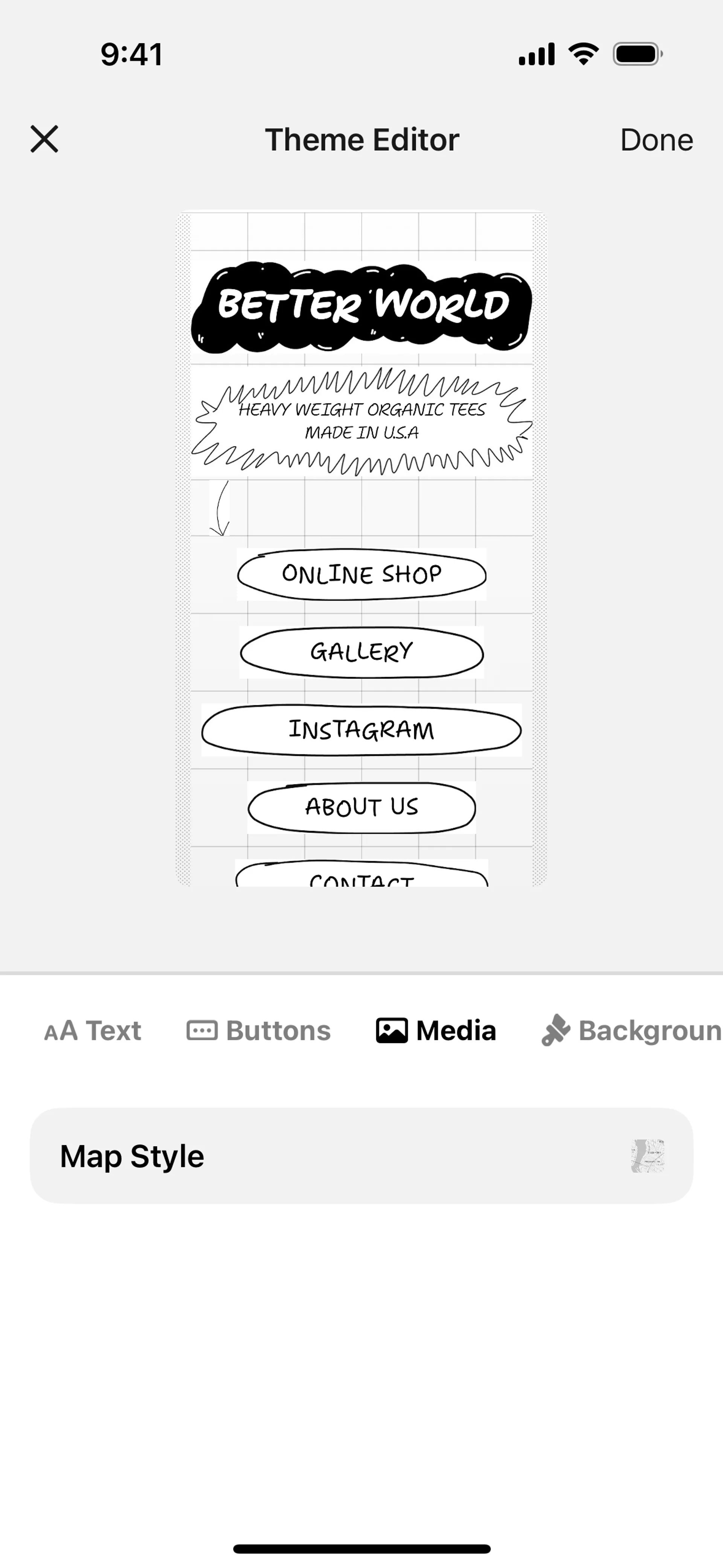Tap Done to save theme
Screen dimensions: 723x1568
(656, 140)
